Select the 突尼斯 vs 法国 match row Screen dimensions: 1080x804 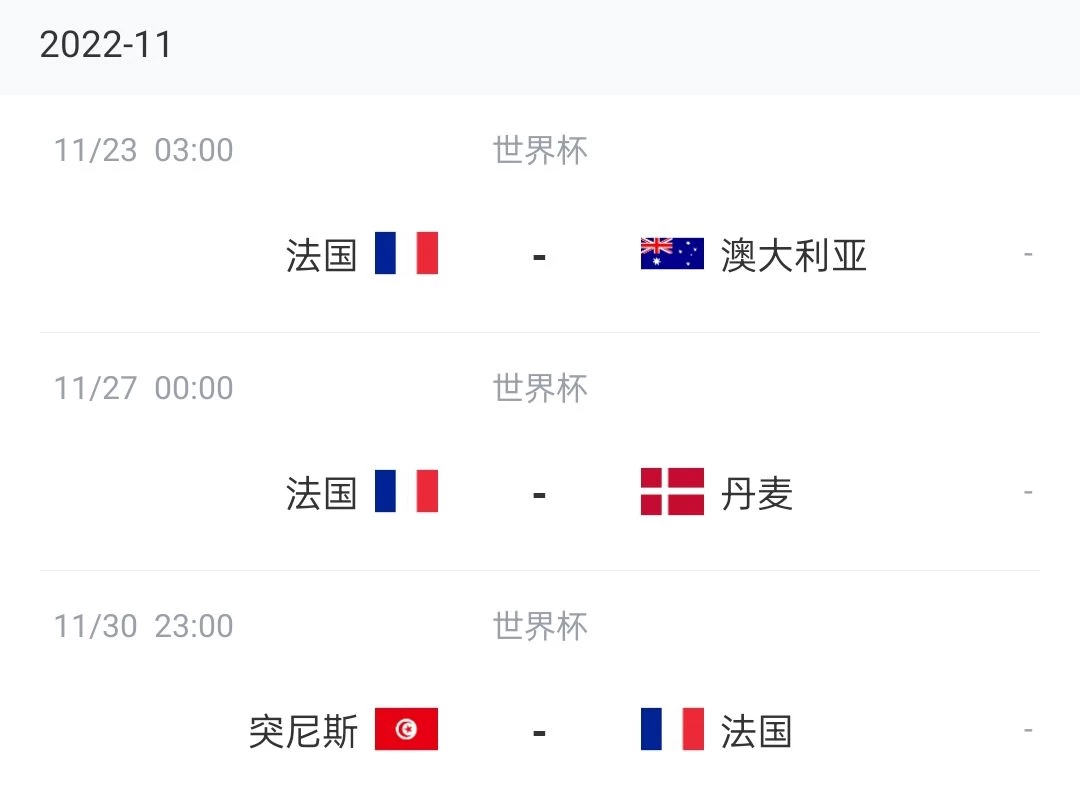click(540, 731)
